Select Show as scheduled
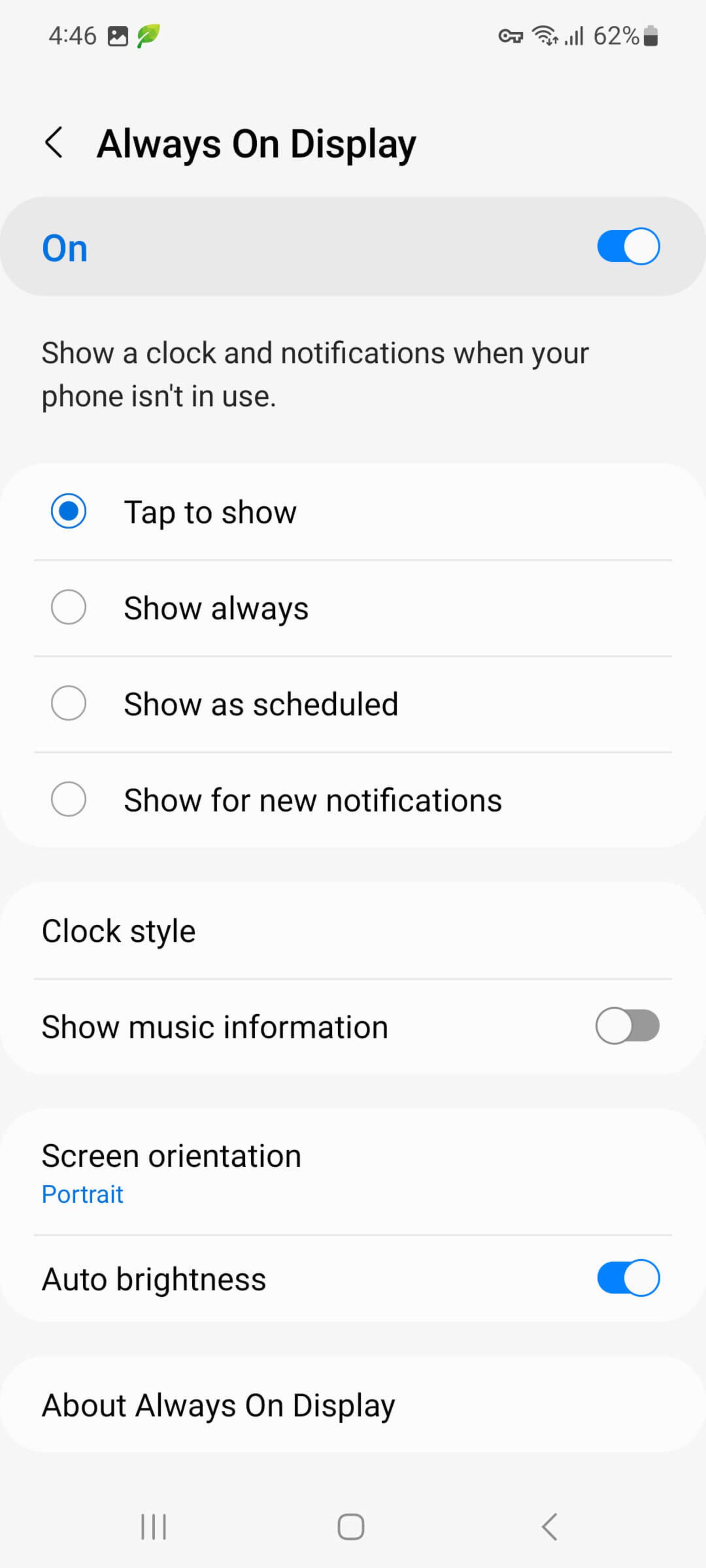Image resolution: width=706 pixels, height=1568 pixels. [68, 704]
